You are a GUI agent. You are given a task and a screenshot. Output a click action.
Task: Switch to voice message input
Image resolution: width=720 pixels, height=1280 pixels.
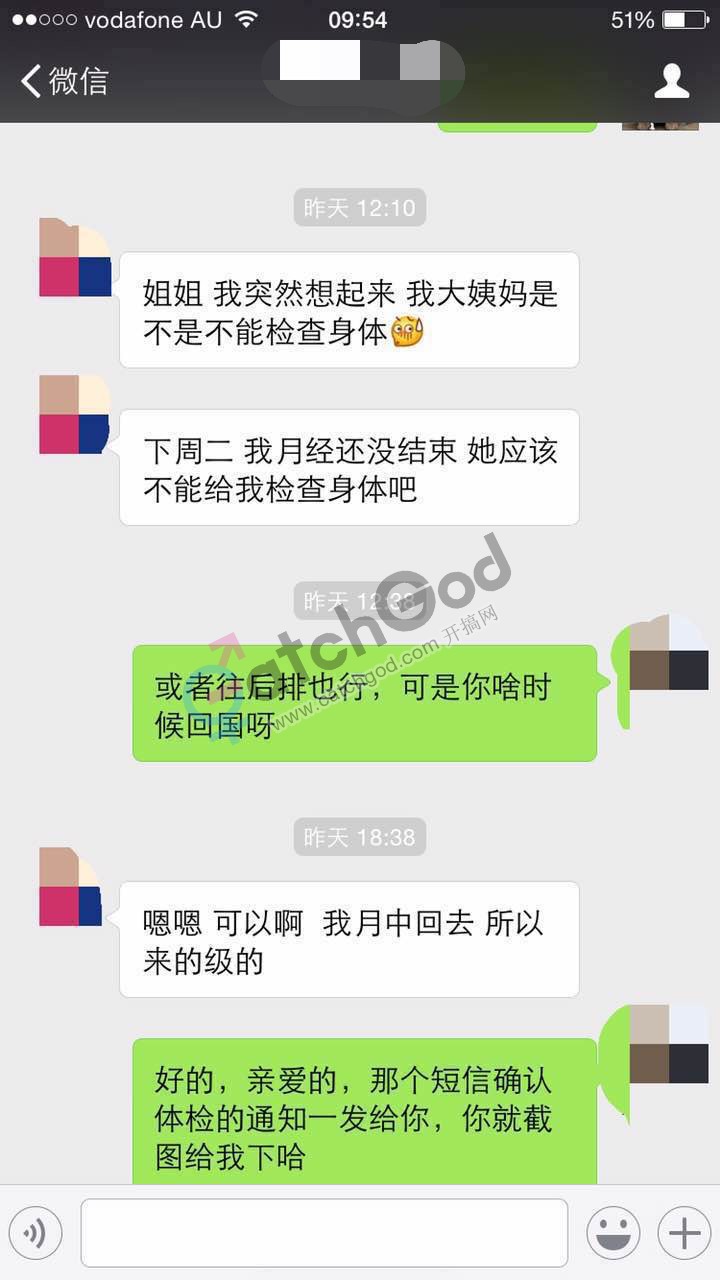pyautogui.click(x=36, y=1233)
